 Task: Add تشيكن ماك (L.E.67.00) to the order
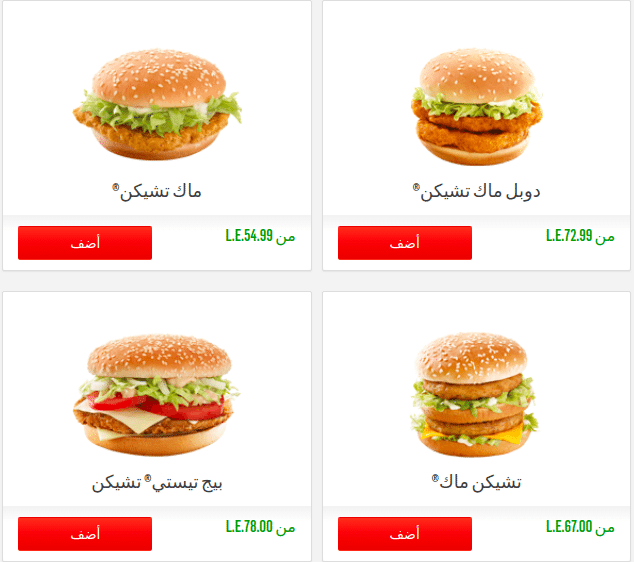coord(404,533)
